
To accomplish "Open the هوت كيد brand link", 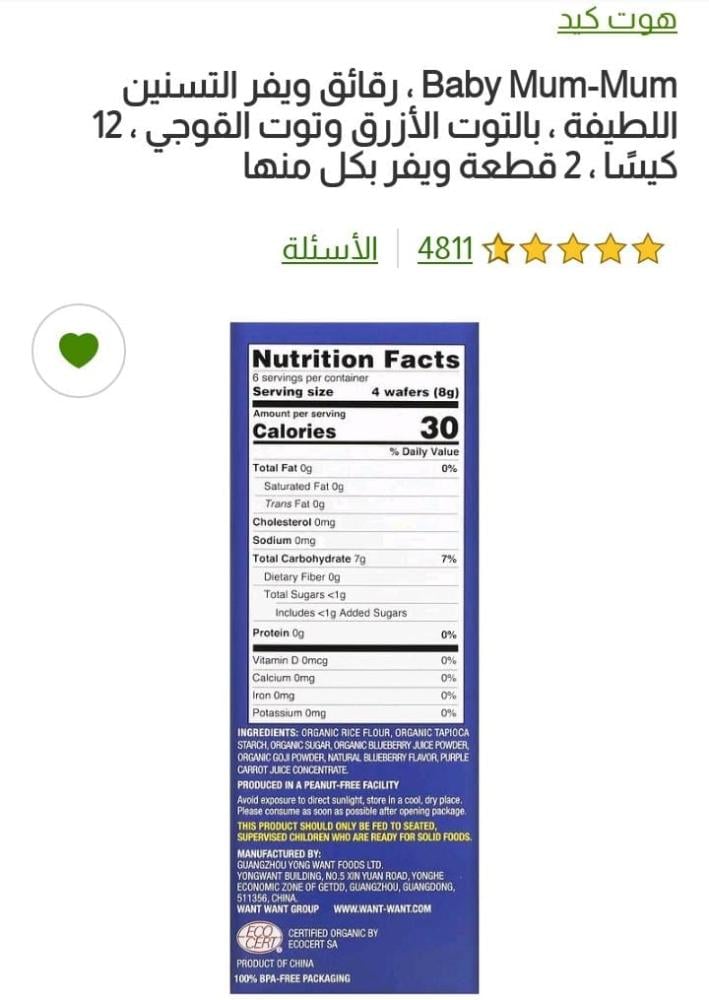I will click(617, 19).
